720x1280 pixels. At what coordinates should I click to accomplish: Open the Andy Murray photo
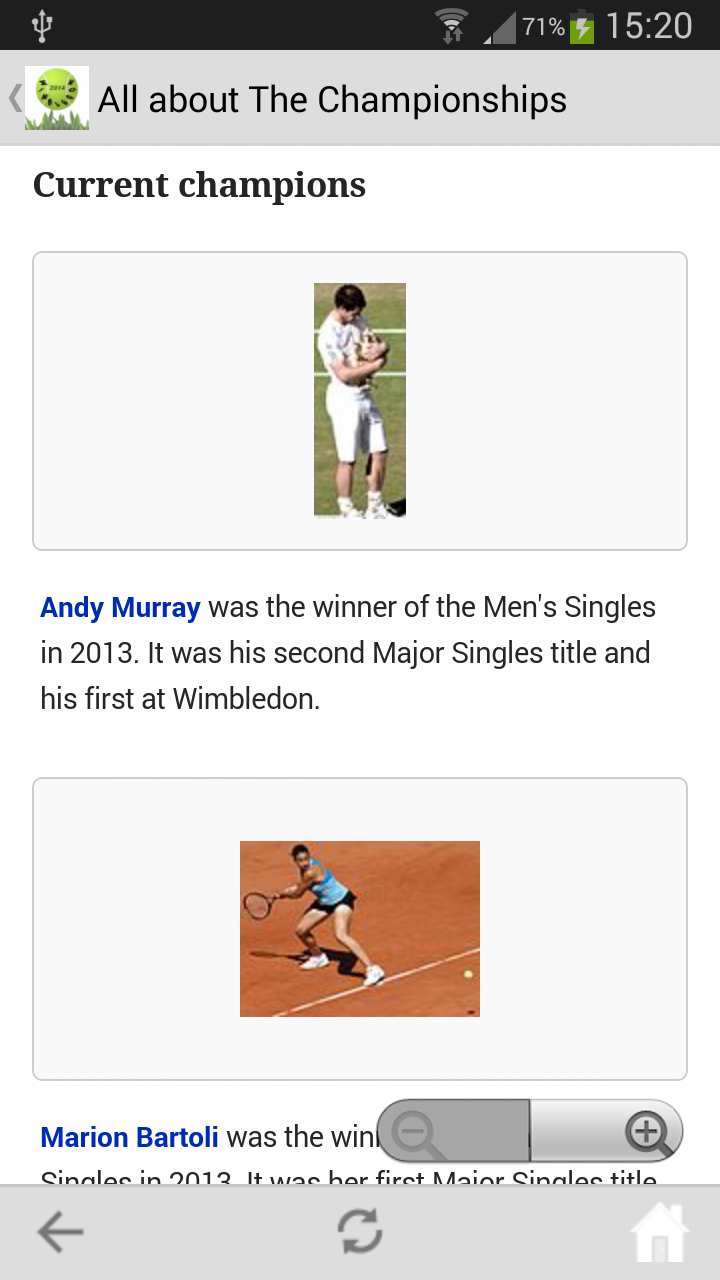click(360, 400)
